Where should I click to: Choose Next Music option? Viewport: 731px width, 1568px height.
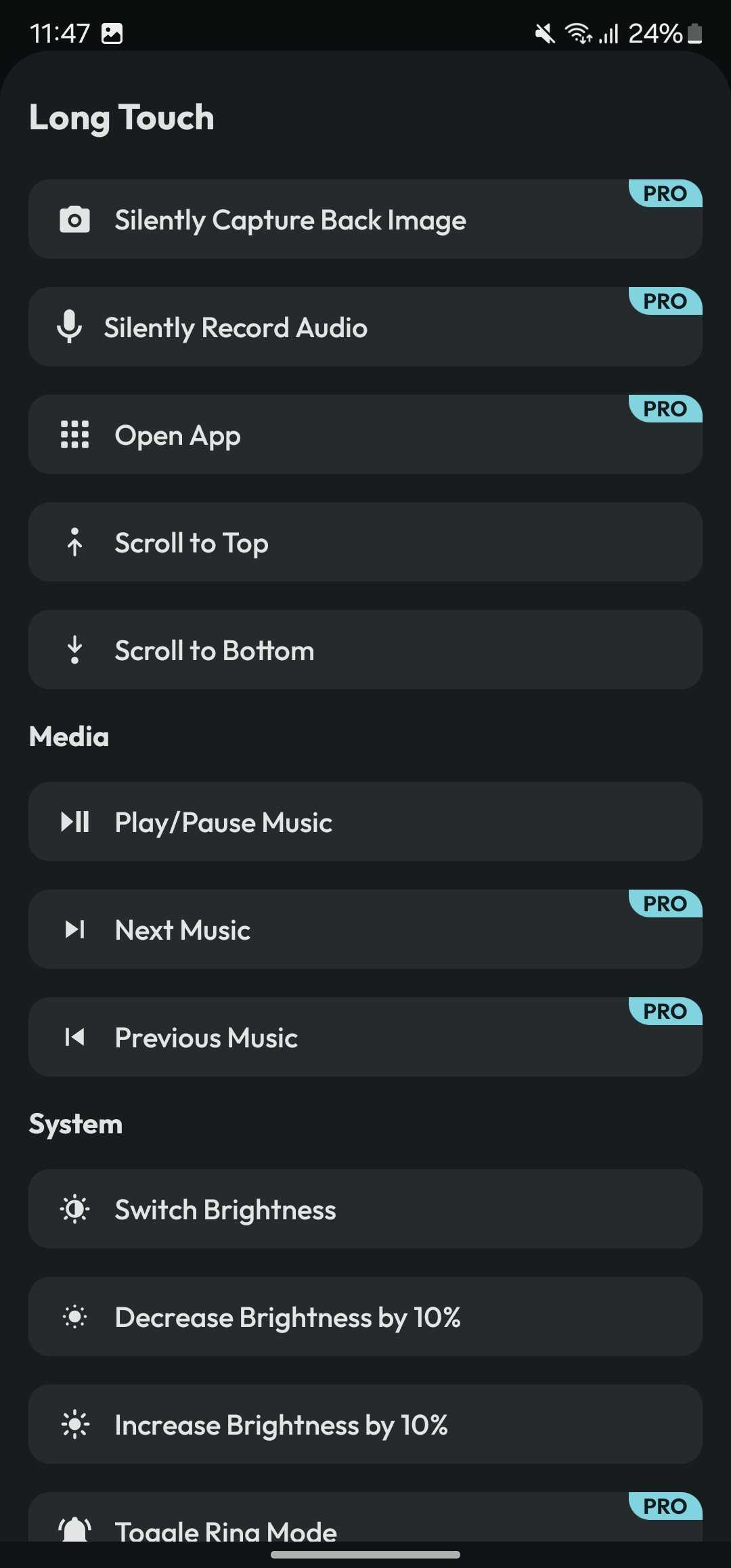(x=365, y=930)
